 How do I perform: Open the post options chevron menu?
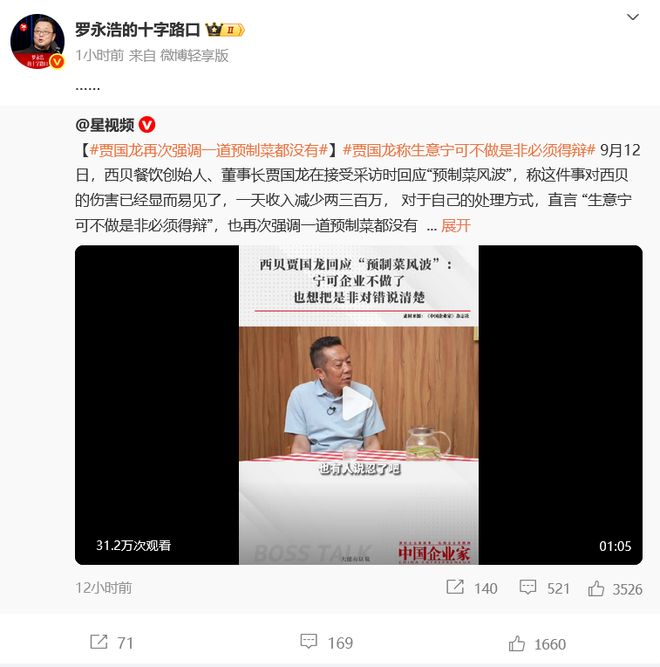coord(632,18)
